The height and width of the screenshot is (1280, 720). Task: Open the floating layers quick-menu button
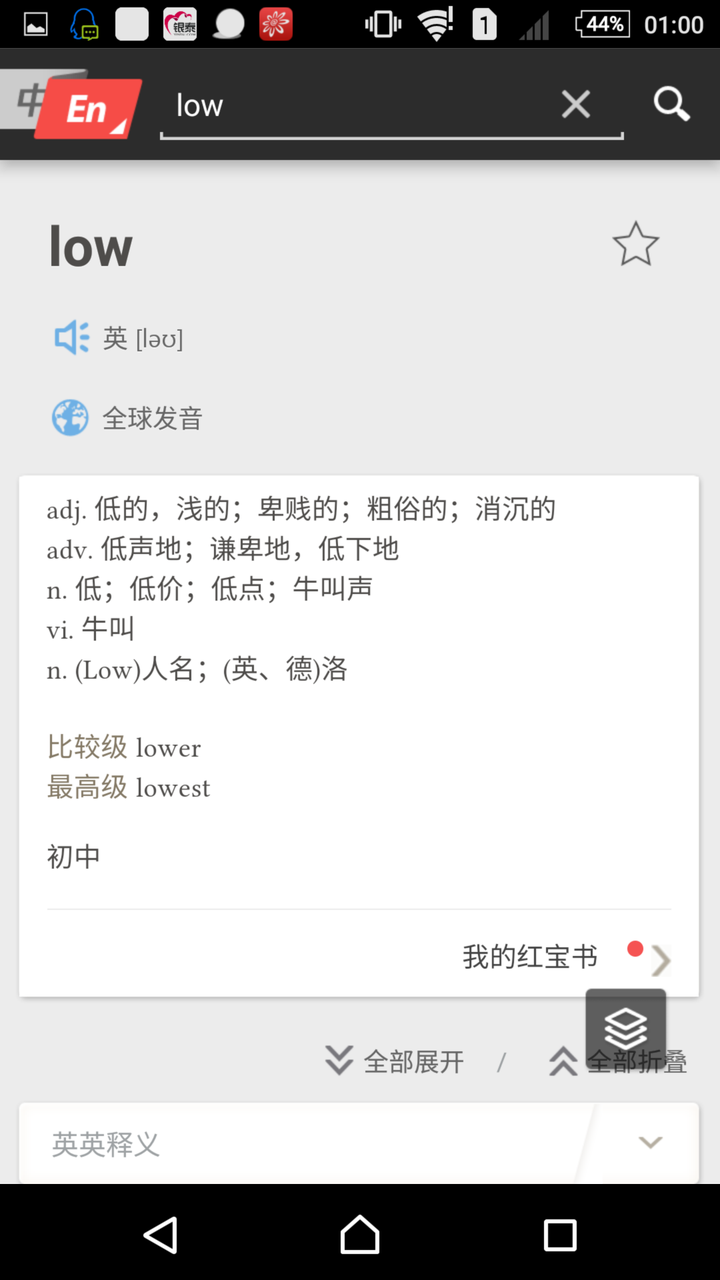[x=625, y=1030]
